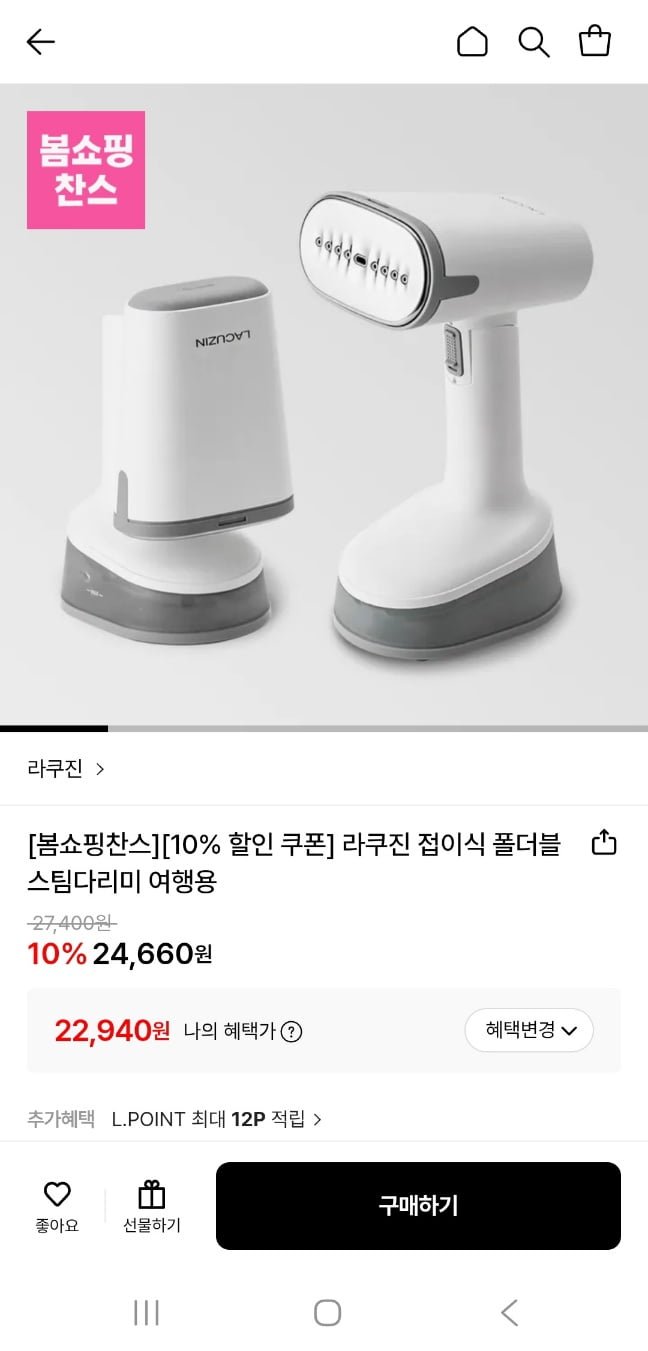
Task: Tap the 구매하기 purchase button
Action: coord(418,1206)
